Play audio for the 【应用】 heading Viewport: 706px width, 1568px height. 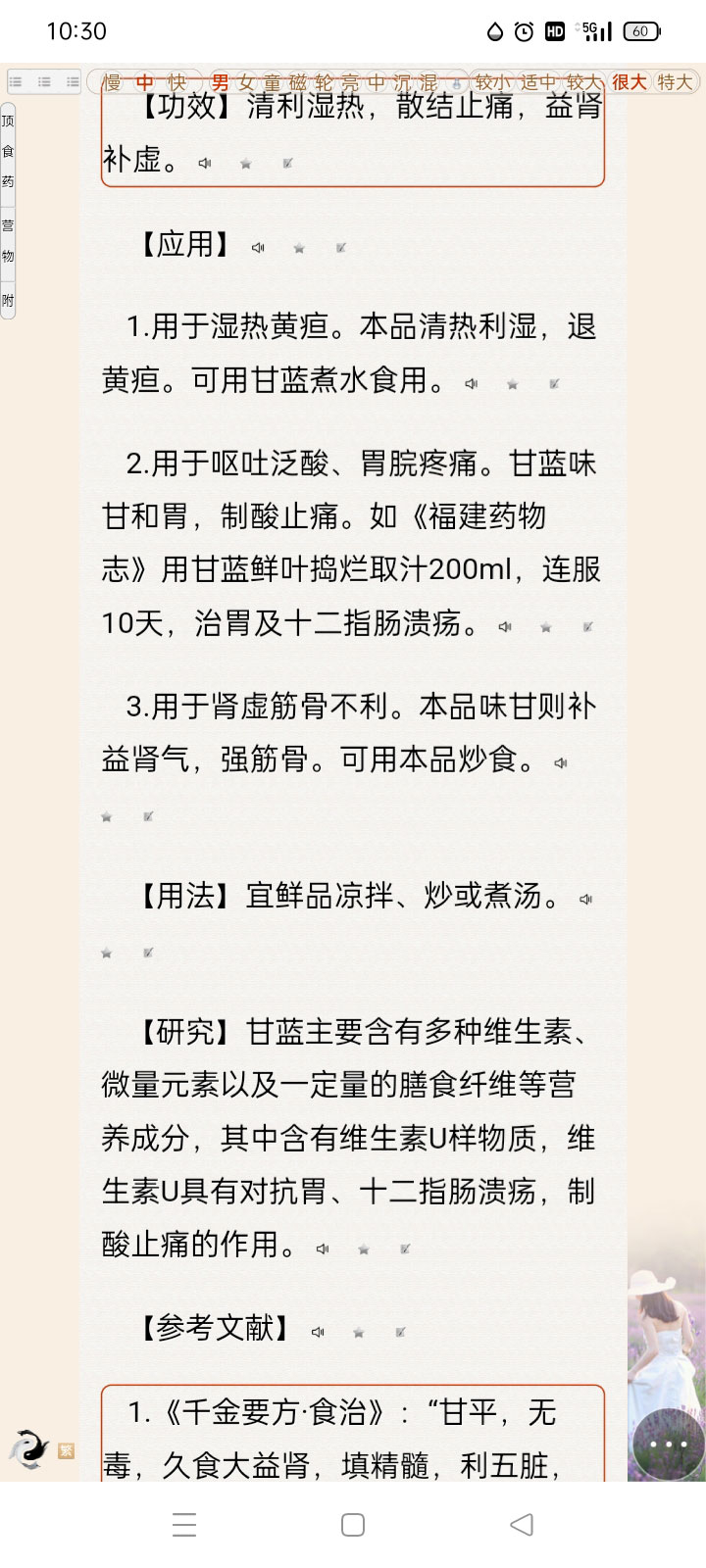(258, 248)
